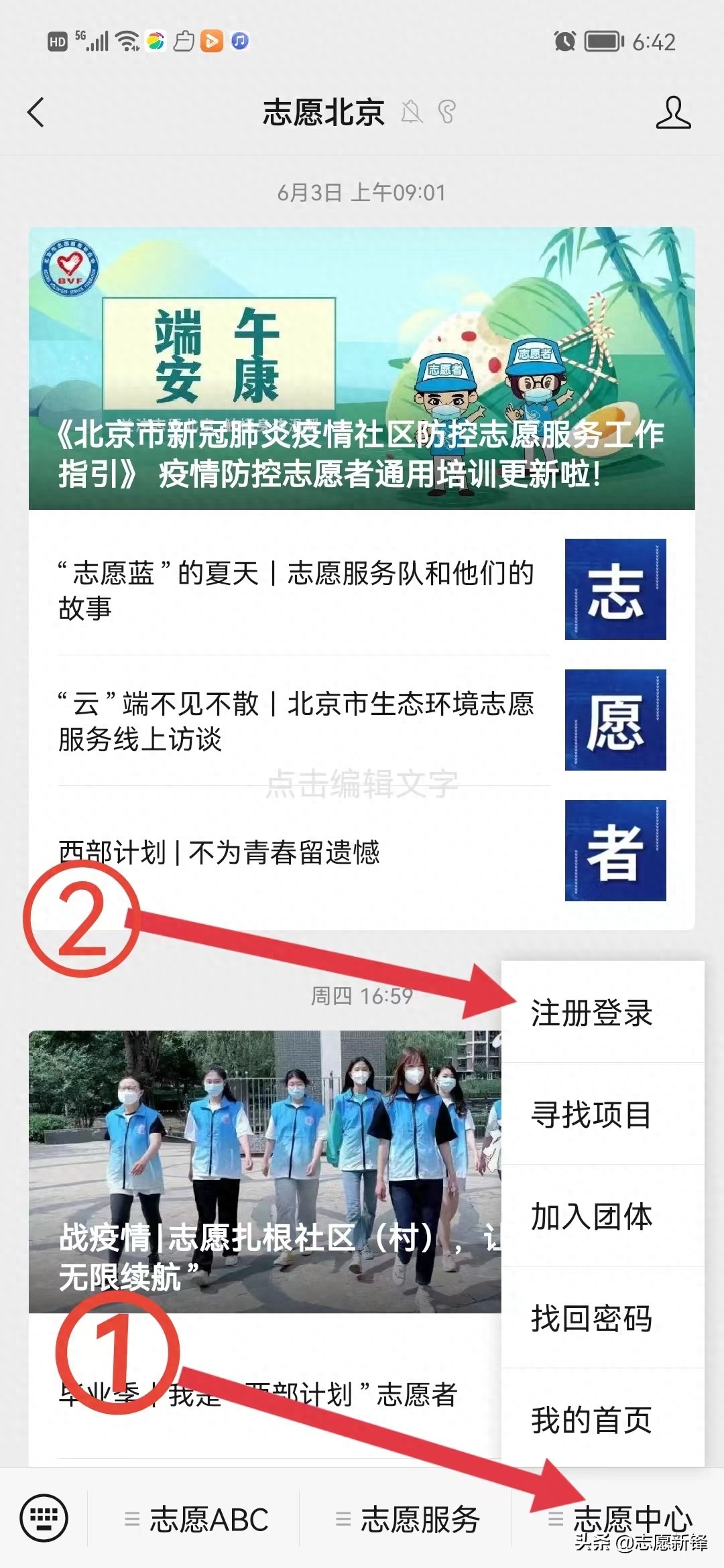724x1568 pixels.
Task: Open 我的首页 from the menu
Action: click(591, 1420)
